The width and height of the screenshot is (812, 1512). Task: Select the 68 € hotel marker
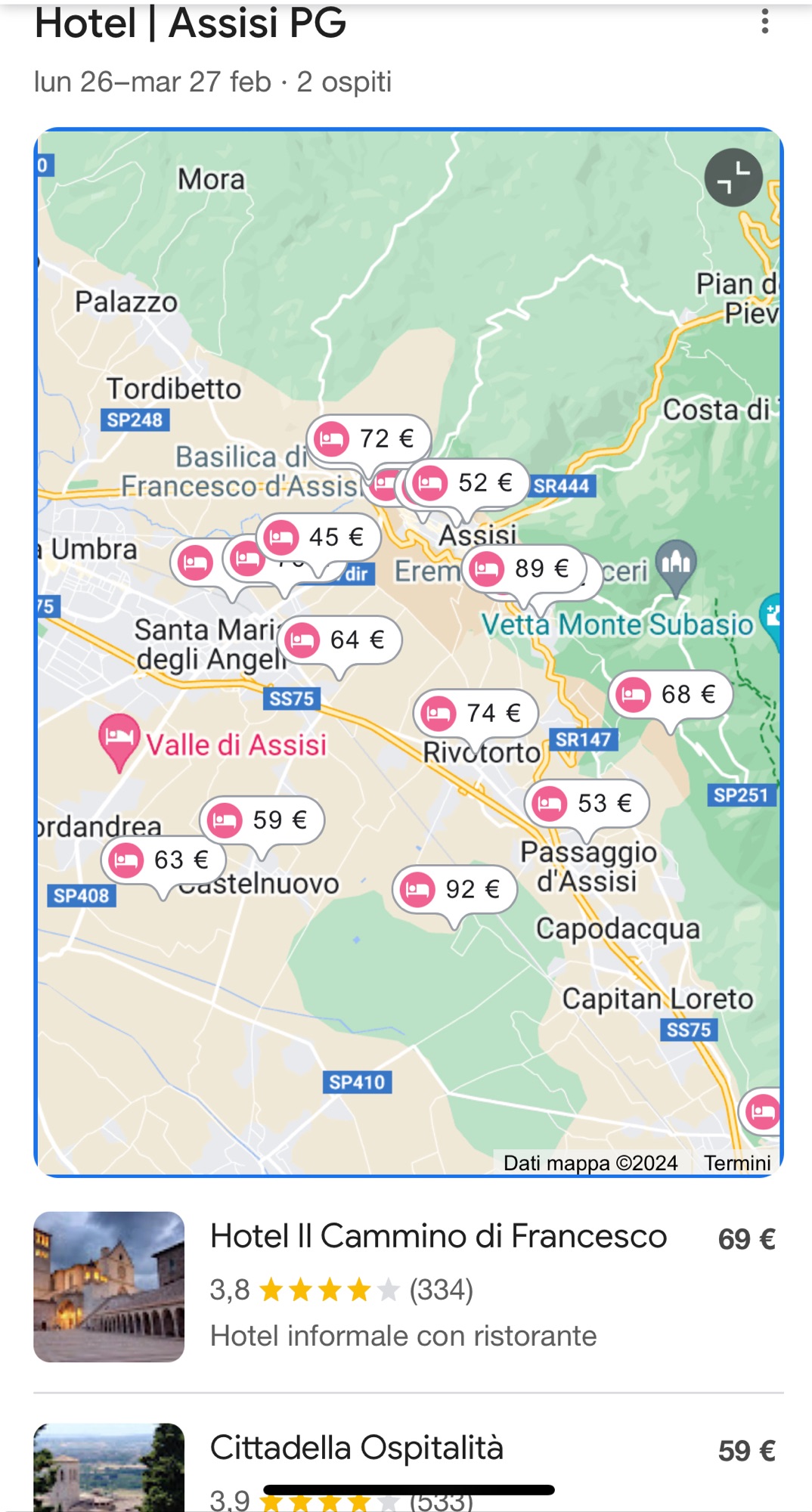click(670, 694)
